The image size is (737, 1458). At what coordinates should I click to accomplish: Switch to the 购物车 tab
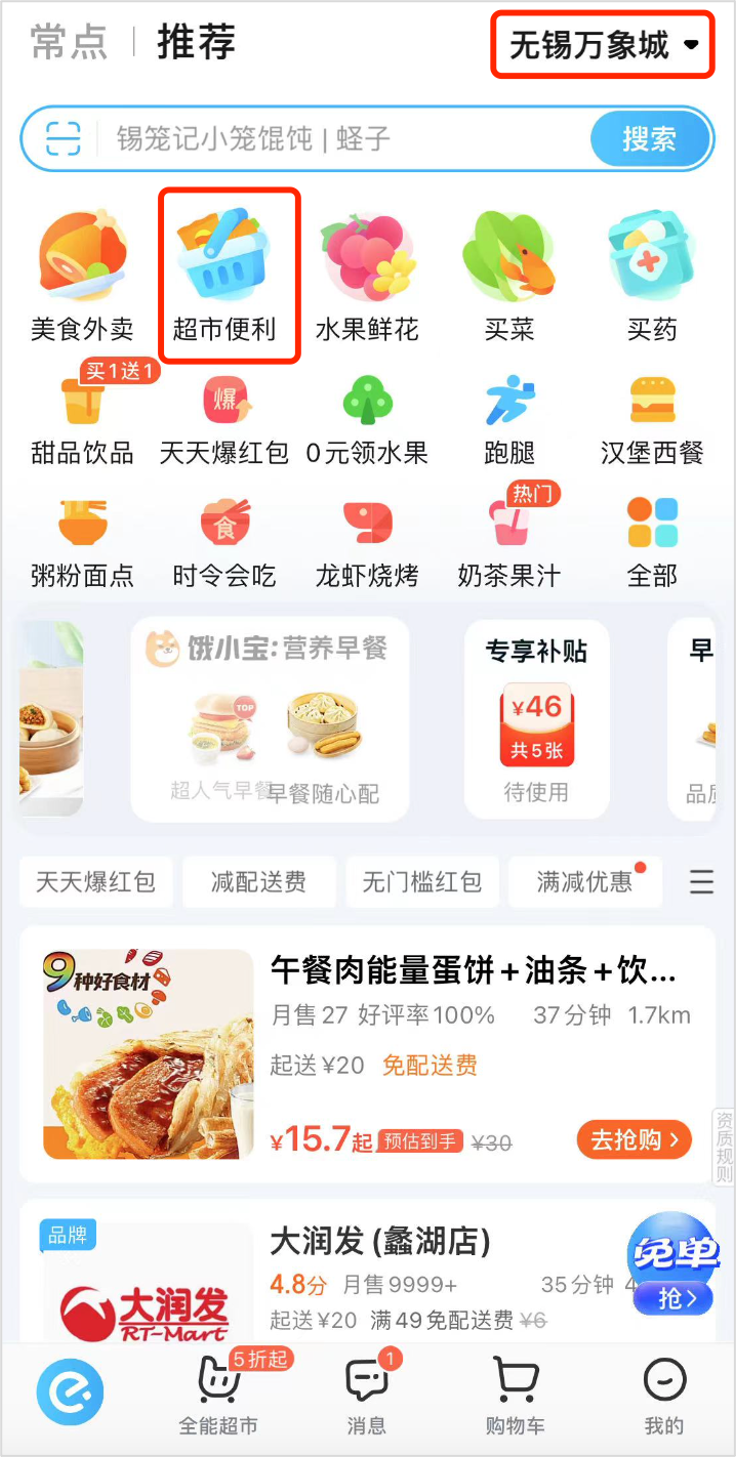click(515, 1396)
